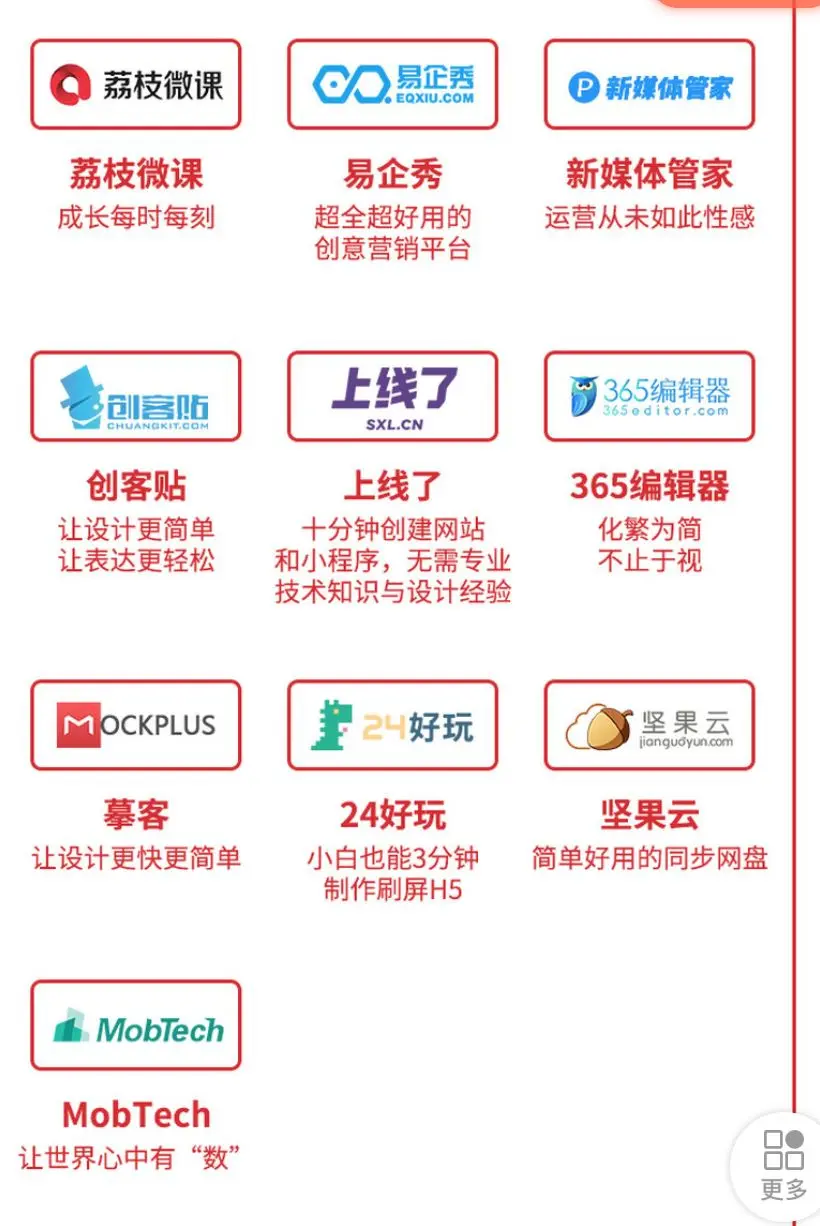This screenshot has height=1226, width=820.
Task: Open the 更多 floating menu button
Action: 783,1164
